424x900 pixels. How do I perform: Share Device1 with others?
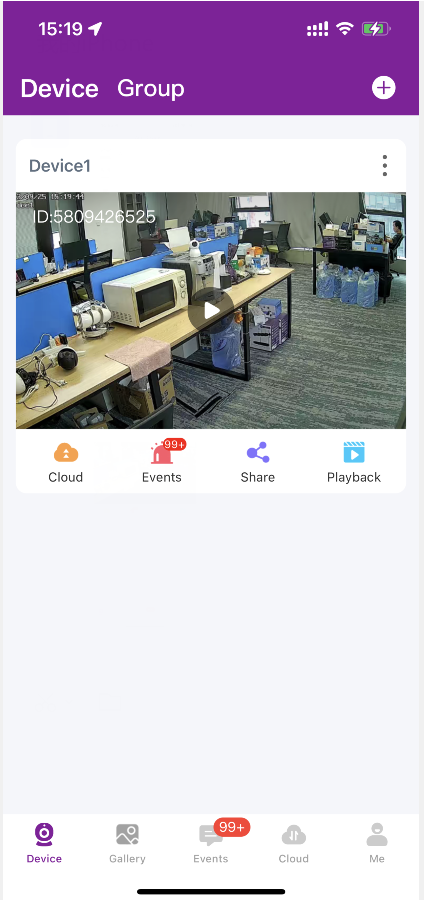coord(258,463)
